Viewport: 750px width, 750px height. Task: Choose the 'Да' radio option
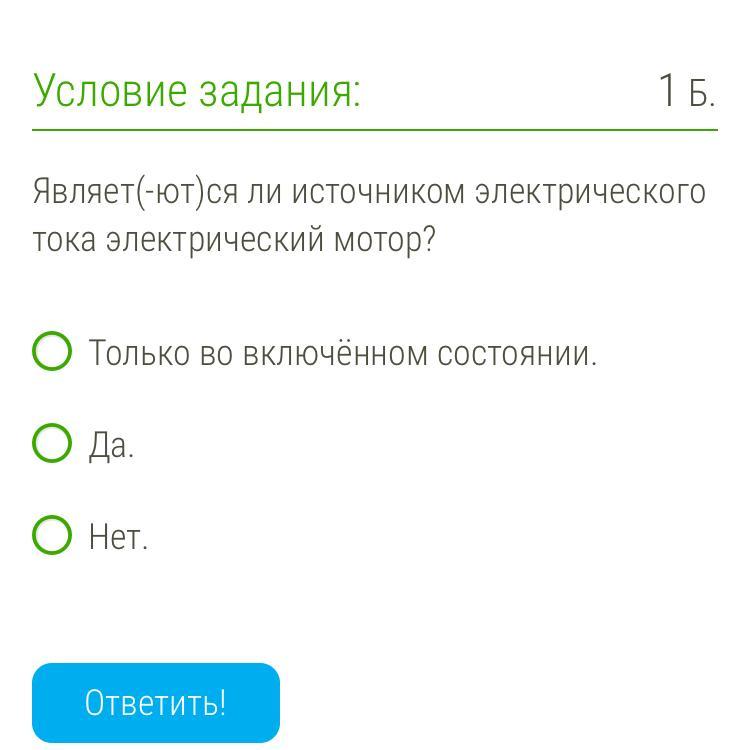pos(52,443)
